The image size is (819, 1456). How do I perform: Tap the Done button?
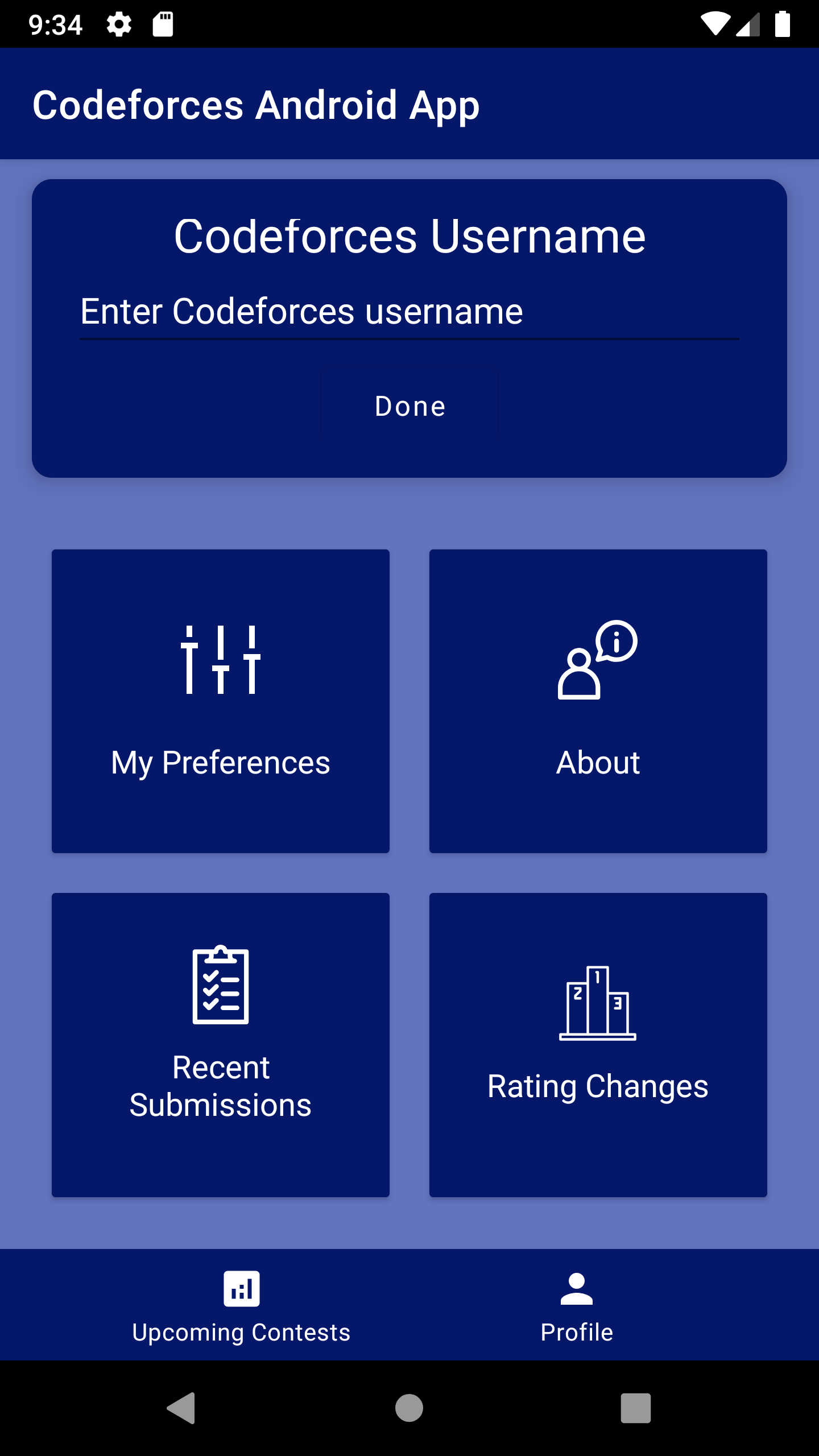(x=409, y=406)
